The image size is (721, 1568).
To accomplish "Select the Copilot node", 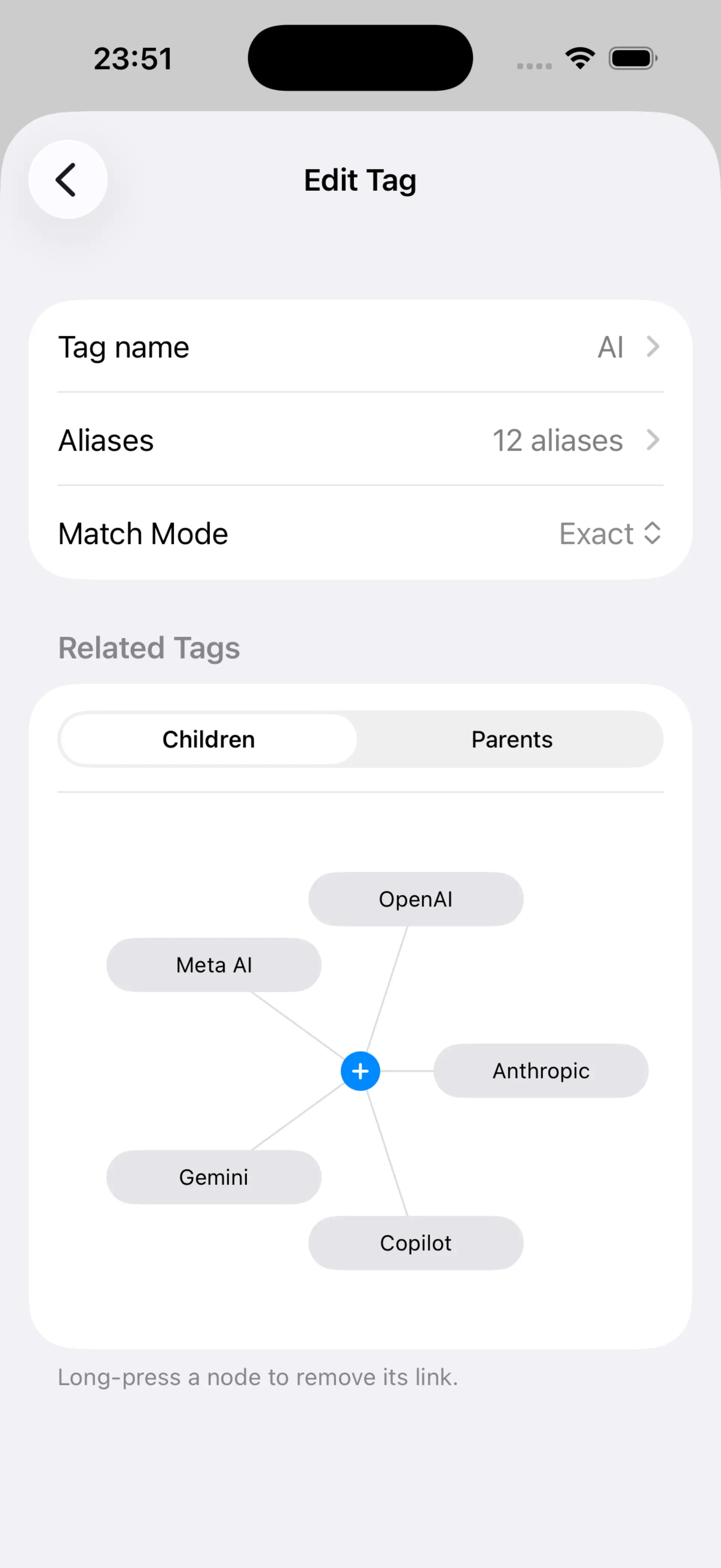I will (416, 1243).
